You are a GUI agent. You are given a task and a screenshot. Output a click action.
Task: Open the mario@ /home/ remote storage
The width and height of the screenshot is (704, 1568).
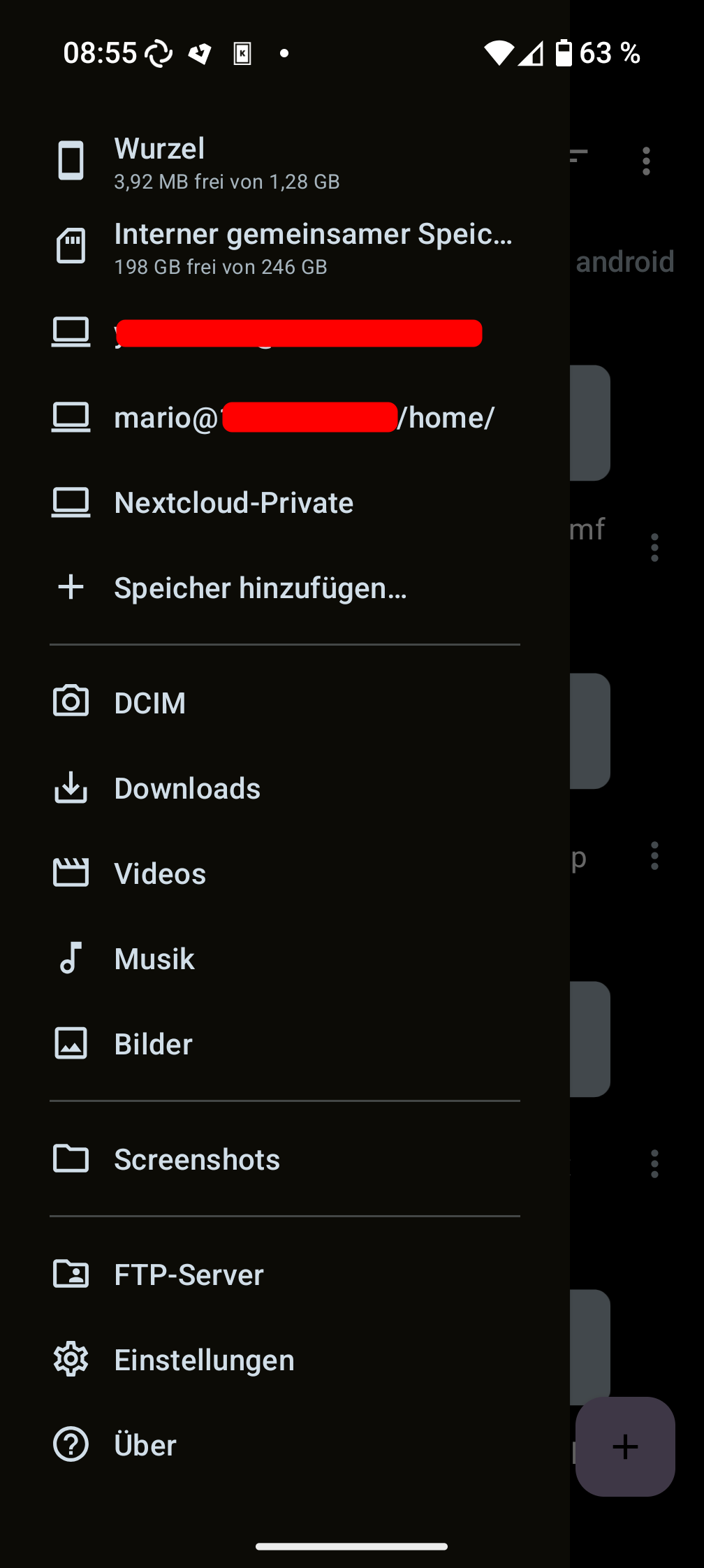(x=285, y=418)
